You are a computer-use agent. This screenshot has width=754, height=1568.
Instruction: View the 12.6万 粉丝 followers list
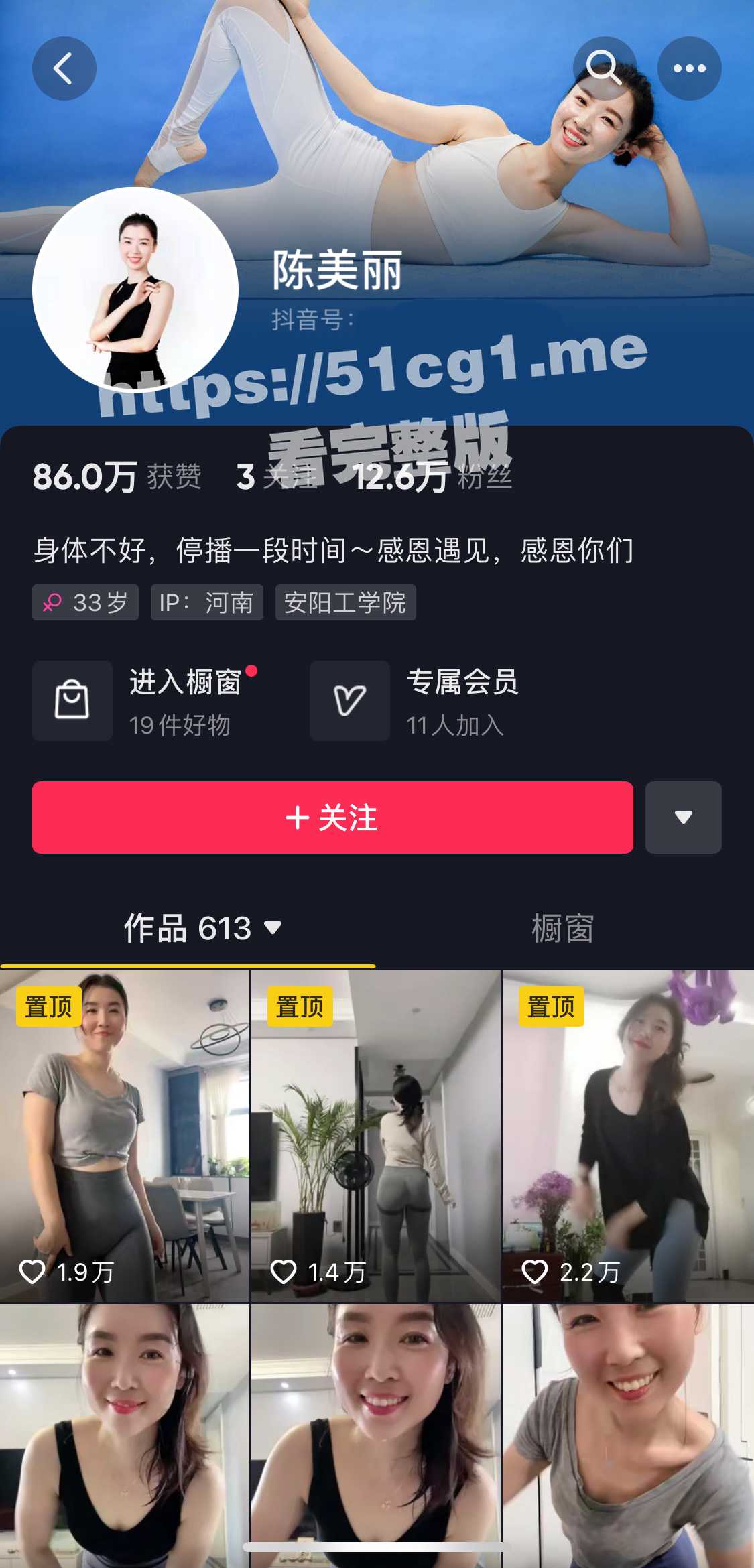[x=433, y=477]
